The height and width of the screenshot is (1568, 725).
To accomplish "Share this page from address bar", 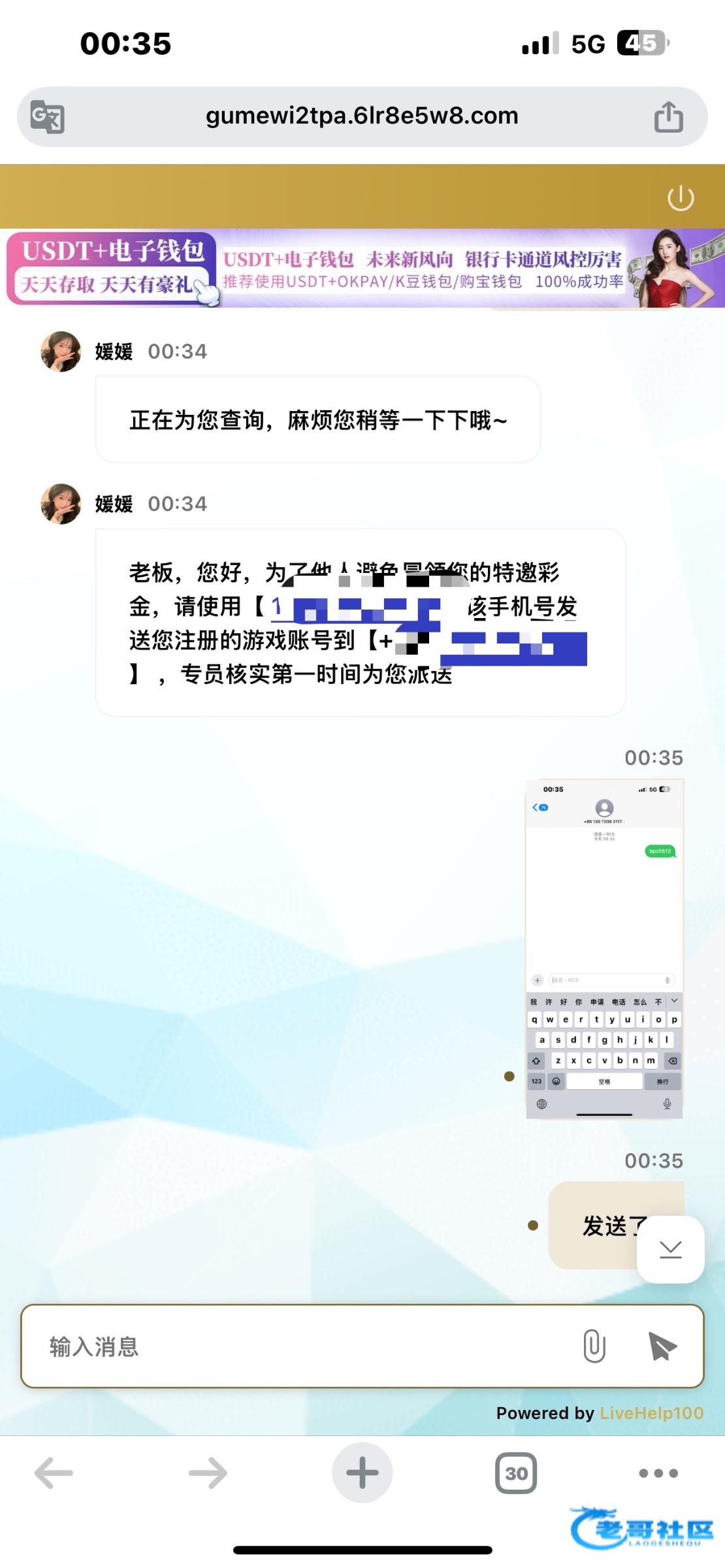I will [668, 117].
